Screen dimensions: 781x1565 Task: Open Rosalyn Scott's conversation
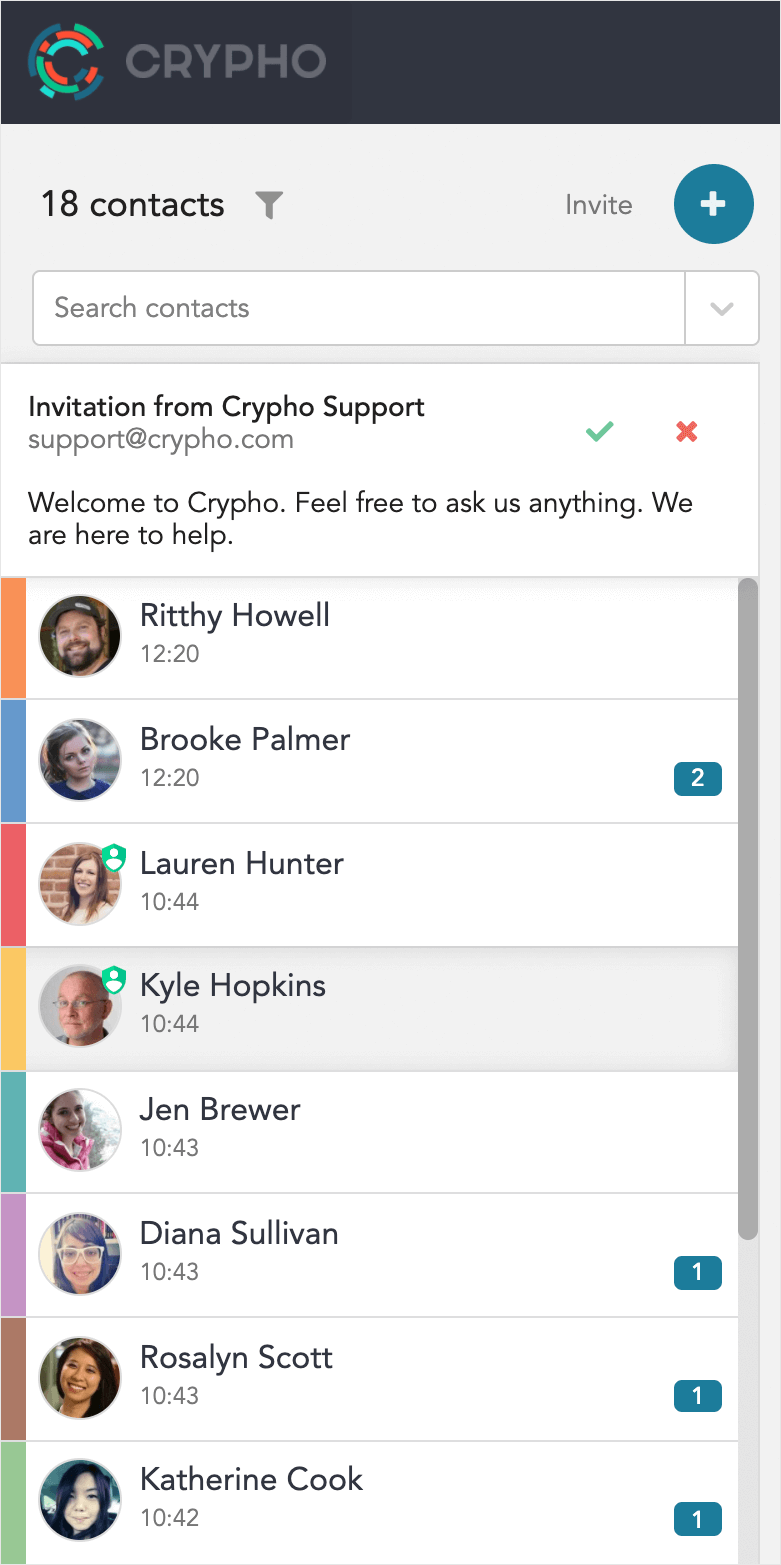(380, 1379)
